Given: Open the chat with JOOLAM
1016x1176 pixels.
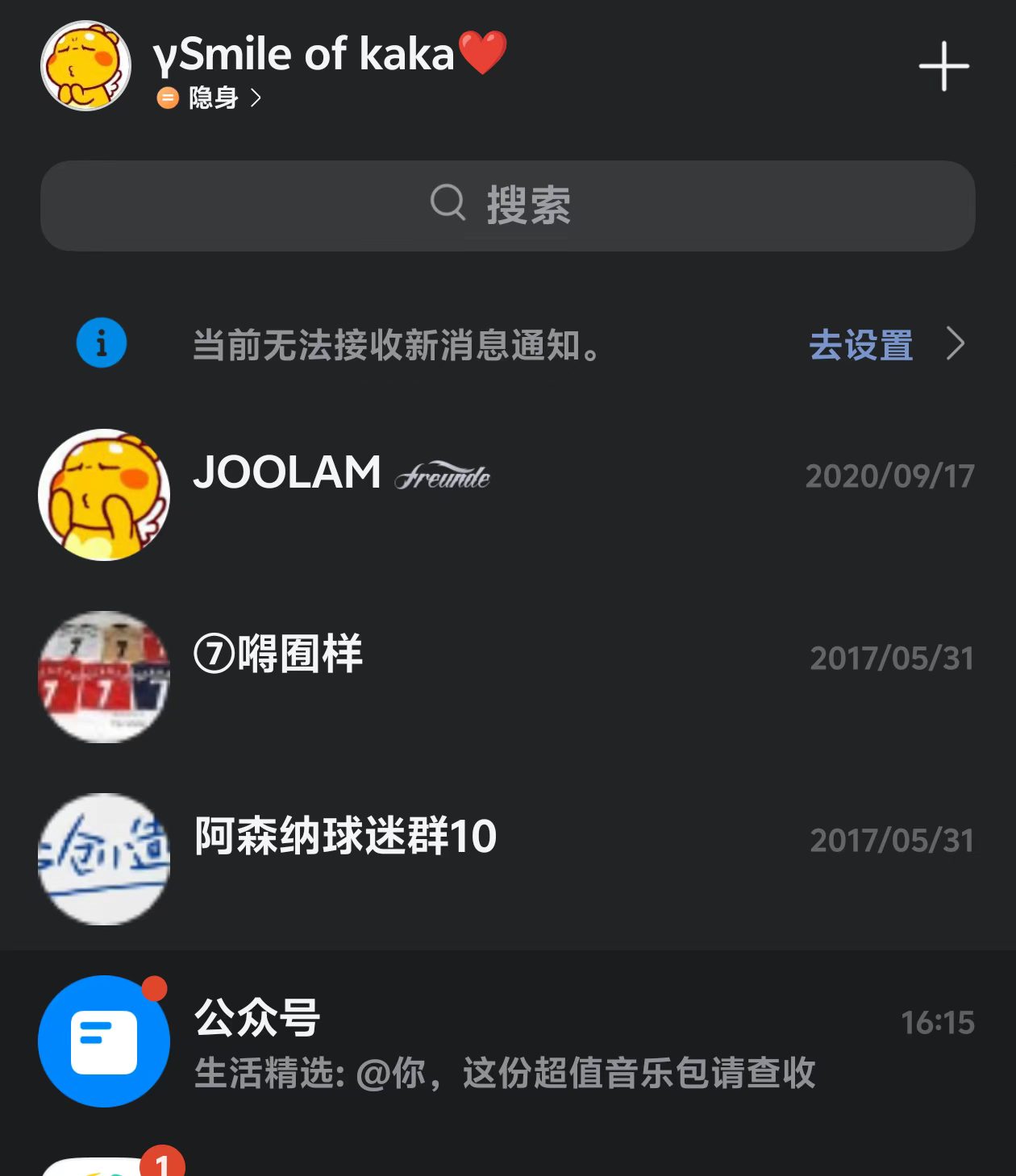Looking at the screenshot, I should [x=508, y=494].
